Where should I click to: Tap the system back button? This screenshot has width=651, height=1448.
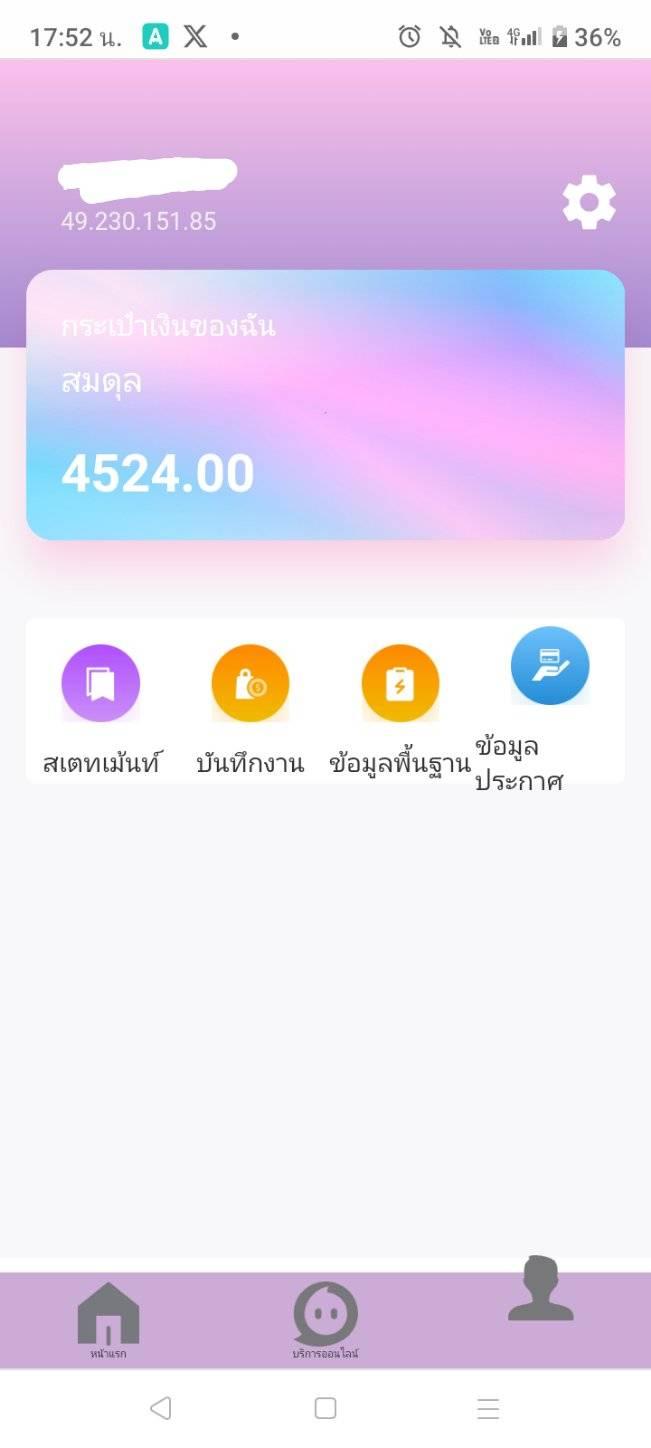click(160, 1408)
